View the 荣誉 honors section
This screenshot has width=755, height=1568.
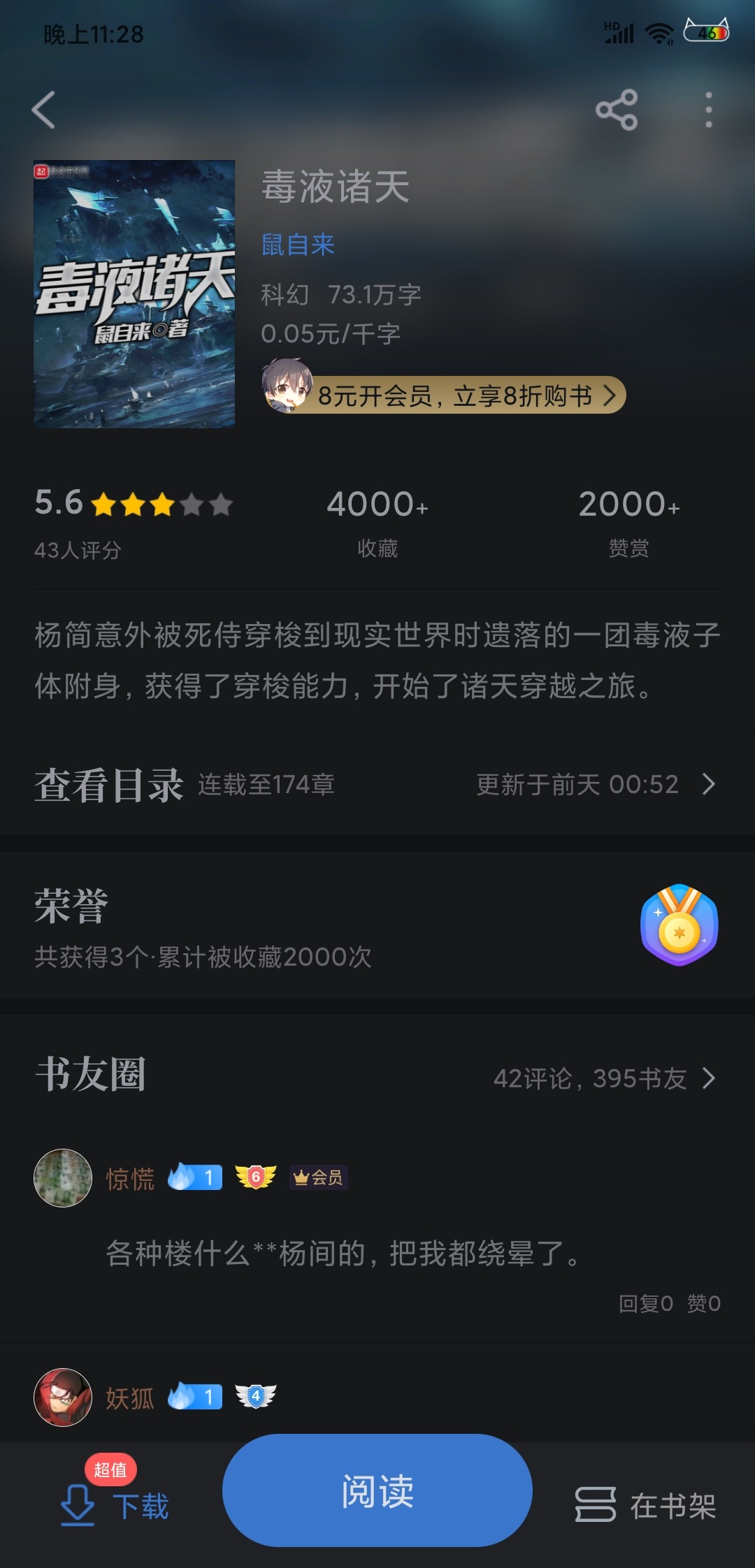pos(377,926)
